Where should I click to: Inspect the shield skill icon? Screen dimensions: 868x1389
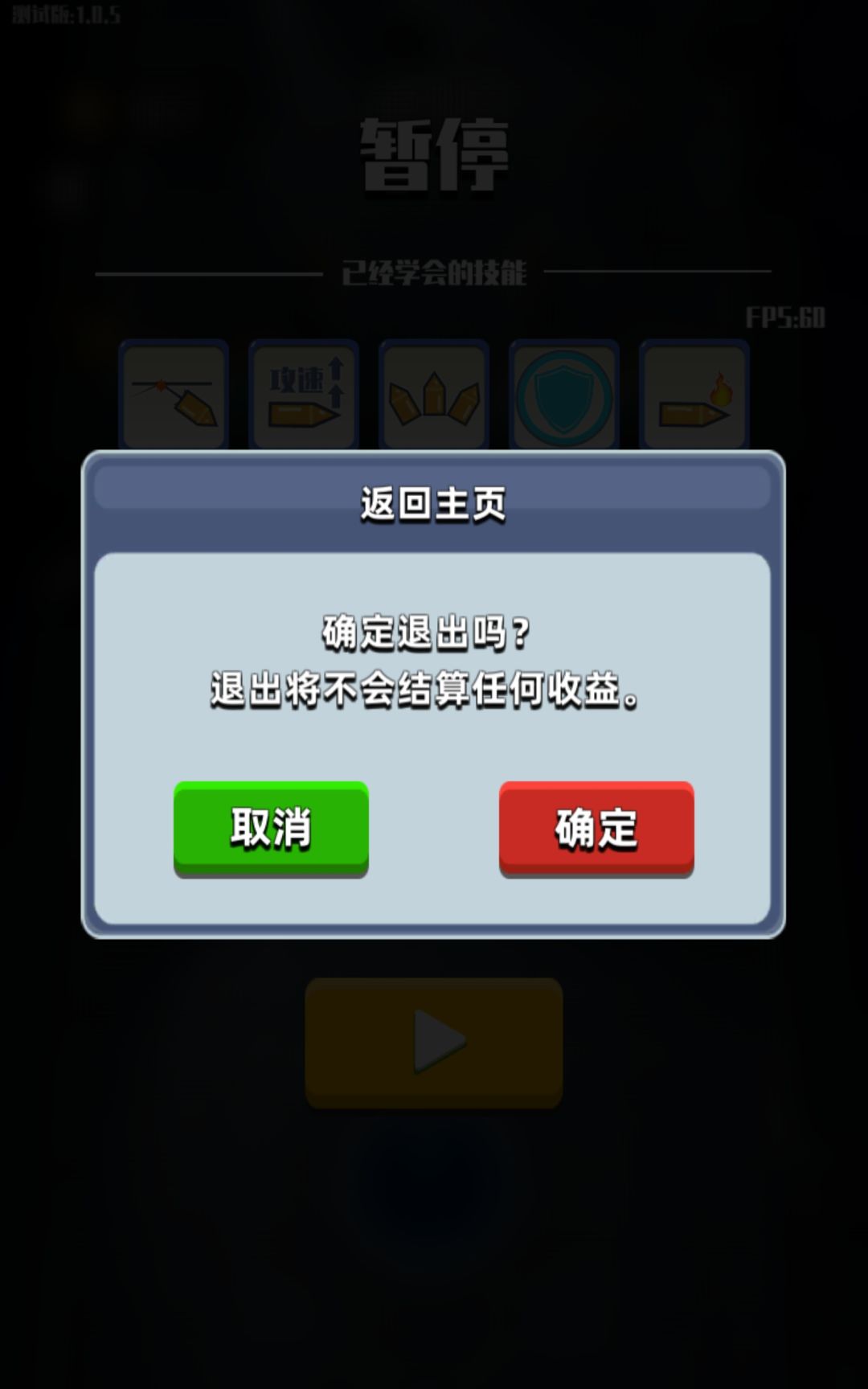pos(564,394)
